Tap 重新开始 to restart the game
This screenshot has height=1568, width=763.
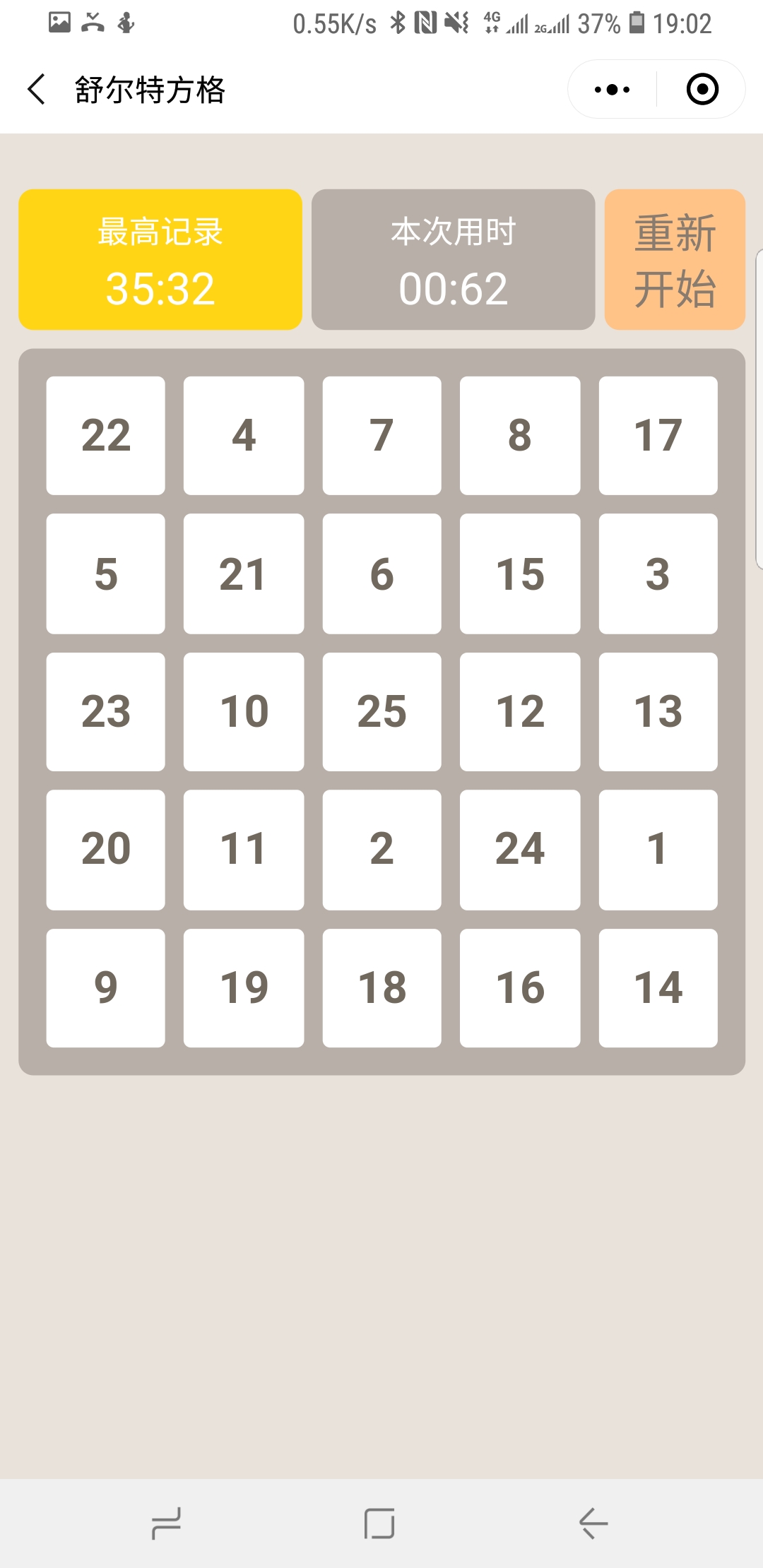675,259
